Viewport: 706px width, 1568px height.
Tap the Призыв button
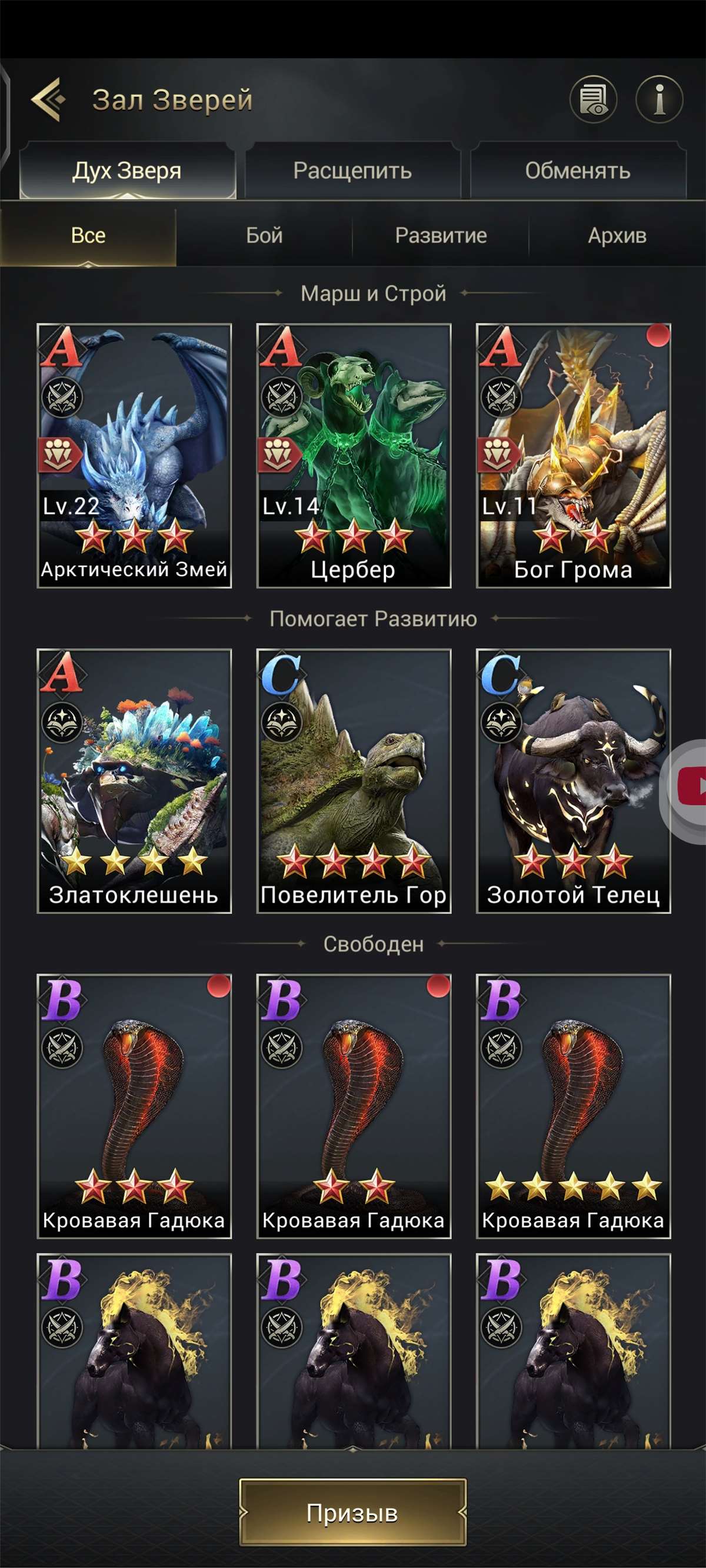pyautogui.click(x=352, y=1512)
